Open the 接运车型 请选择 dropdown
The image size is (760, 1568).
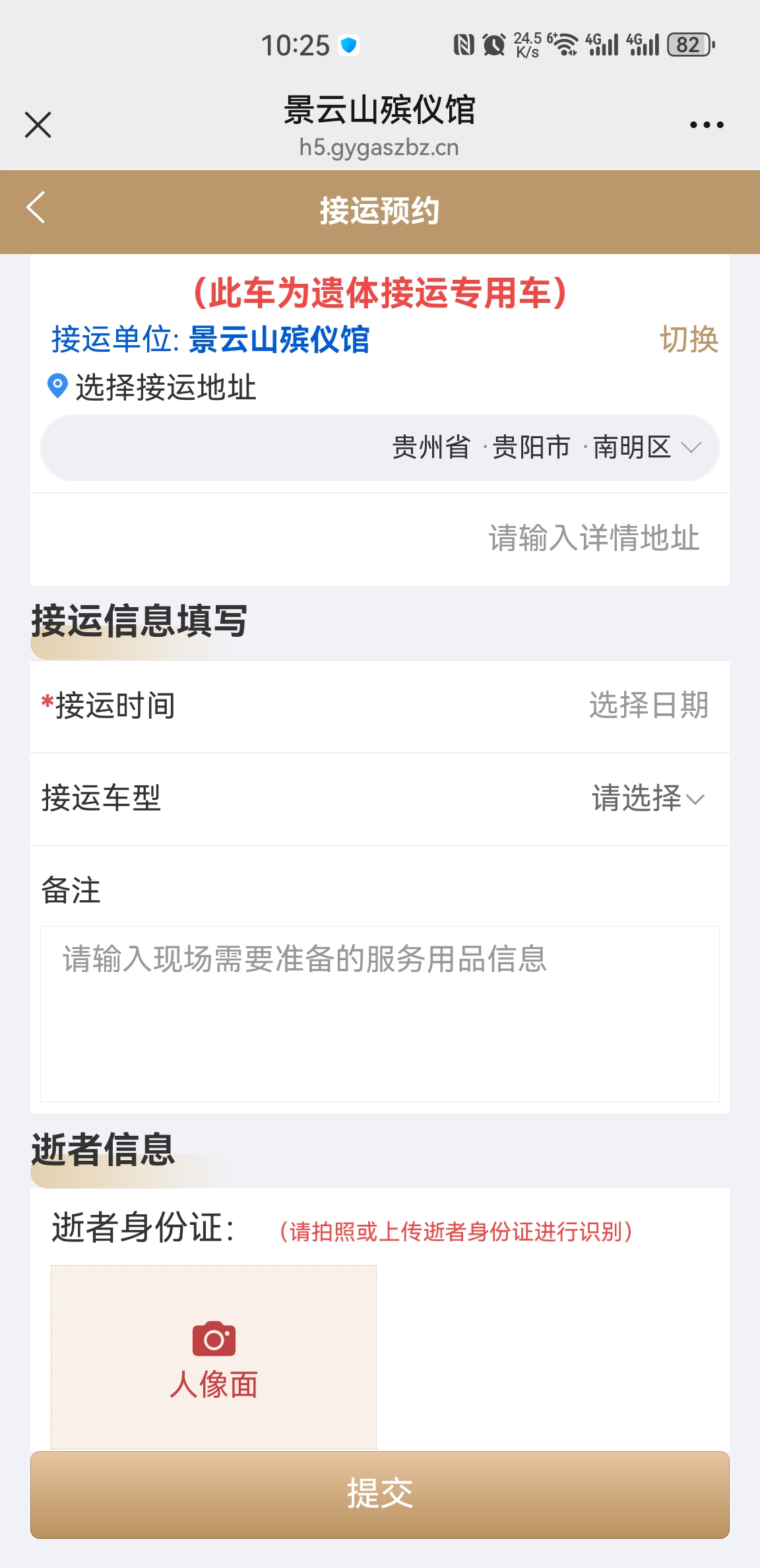[380, 799]
